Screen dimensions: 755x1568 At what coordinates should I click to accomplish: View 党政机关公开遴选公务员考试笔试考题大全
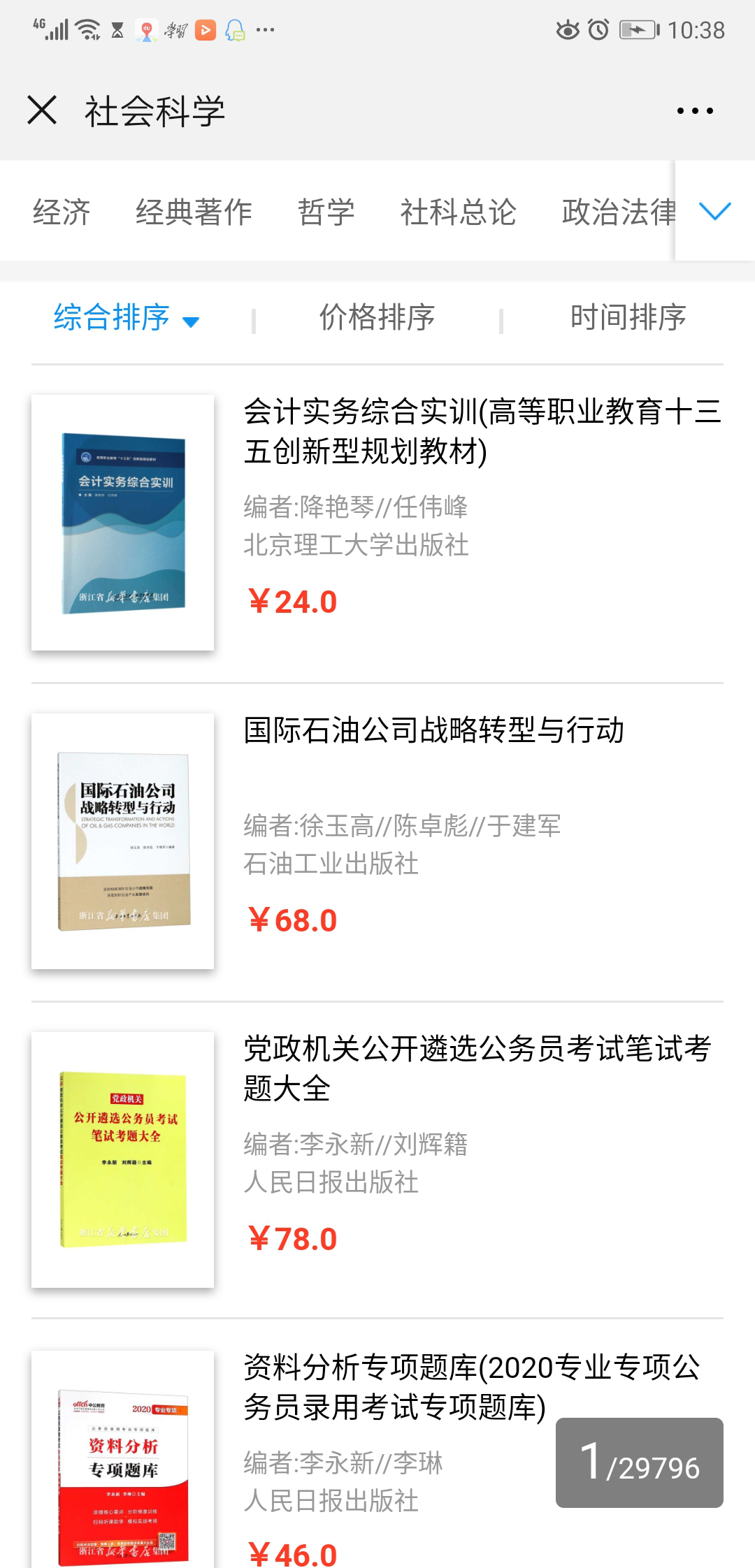477,1068
